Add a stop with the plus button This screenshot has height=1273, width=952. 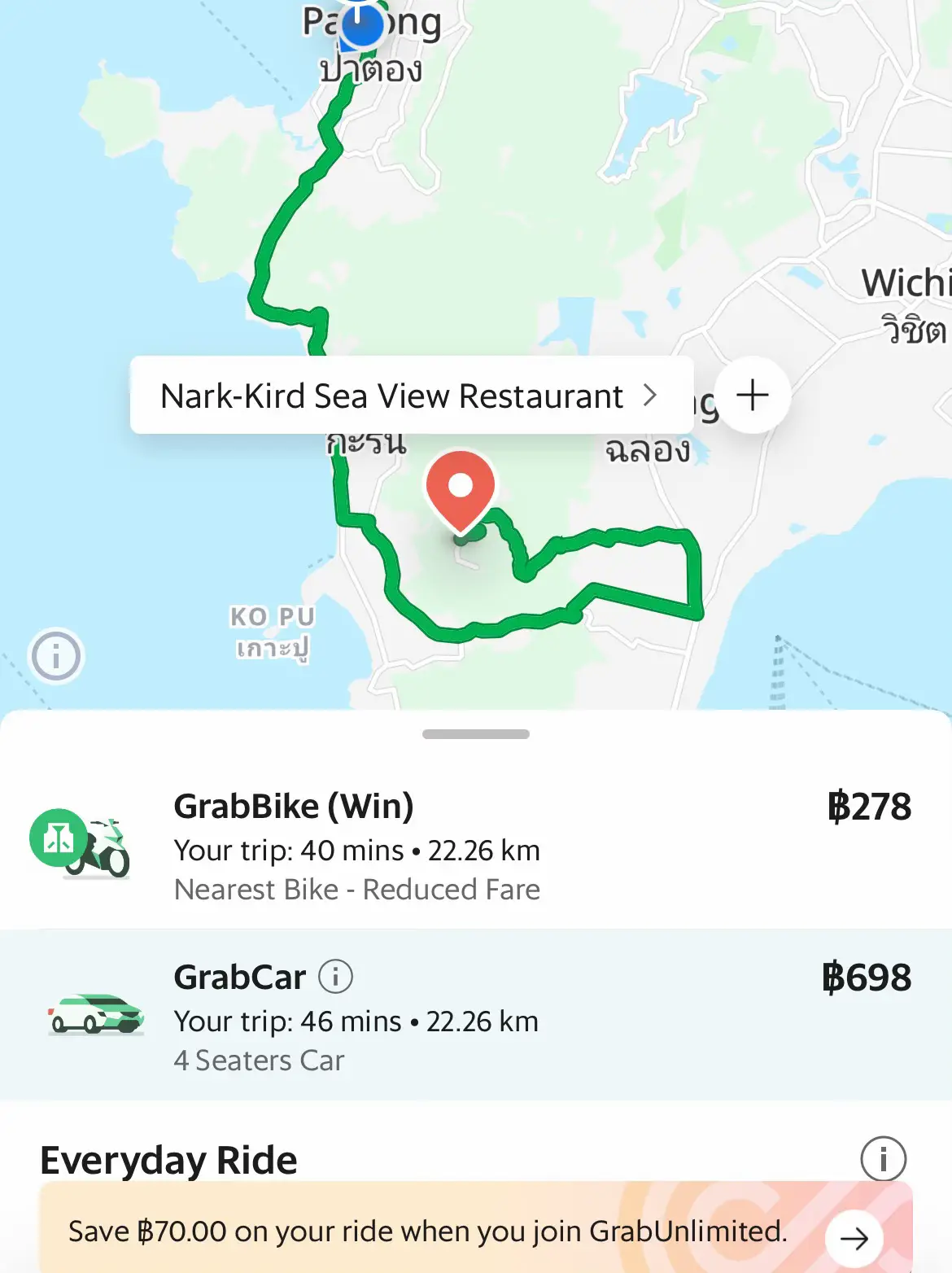[x=752, y=395]
